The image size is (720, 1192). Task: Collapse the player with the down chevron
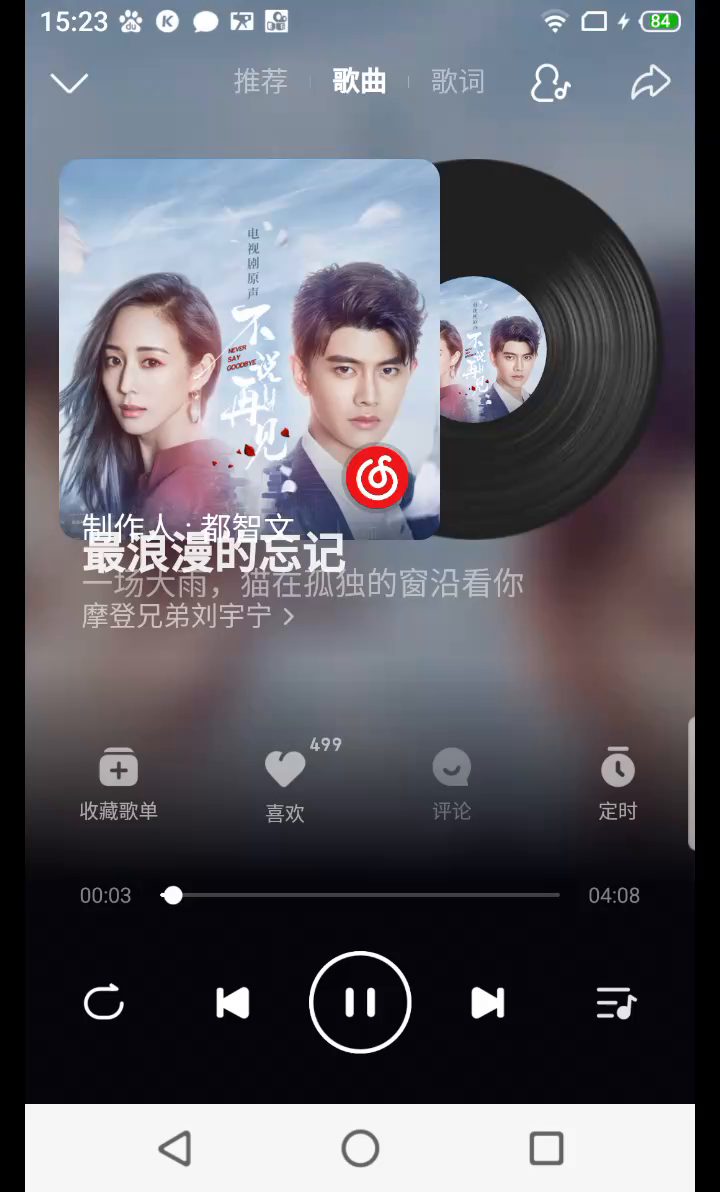coord(69,83)
